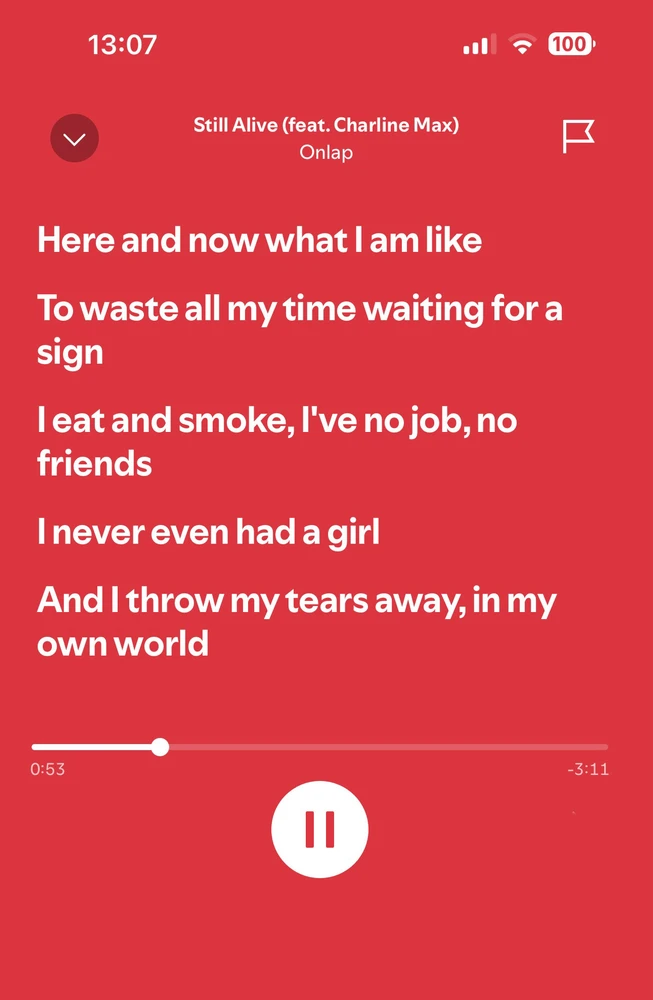
Task: Jump to lyric 'Here and now what I am like'
Action: pos(259,240)
